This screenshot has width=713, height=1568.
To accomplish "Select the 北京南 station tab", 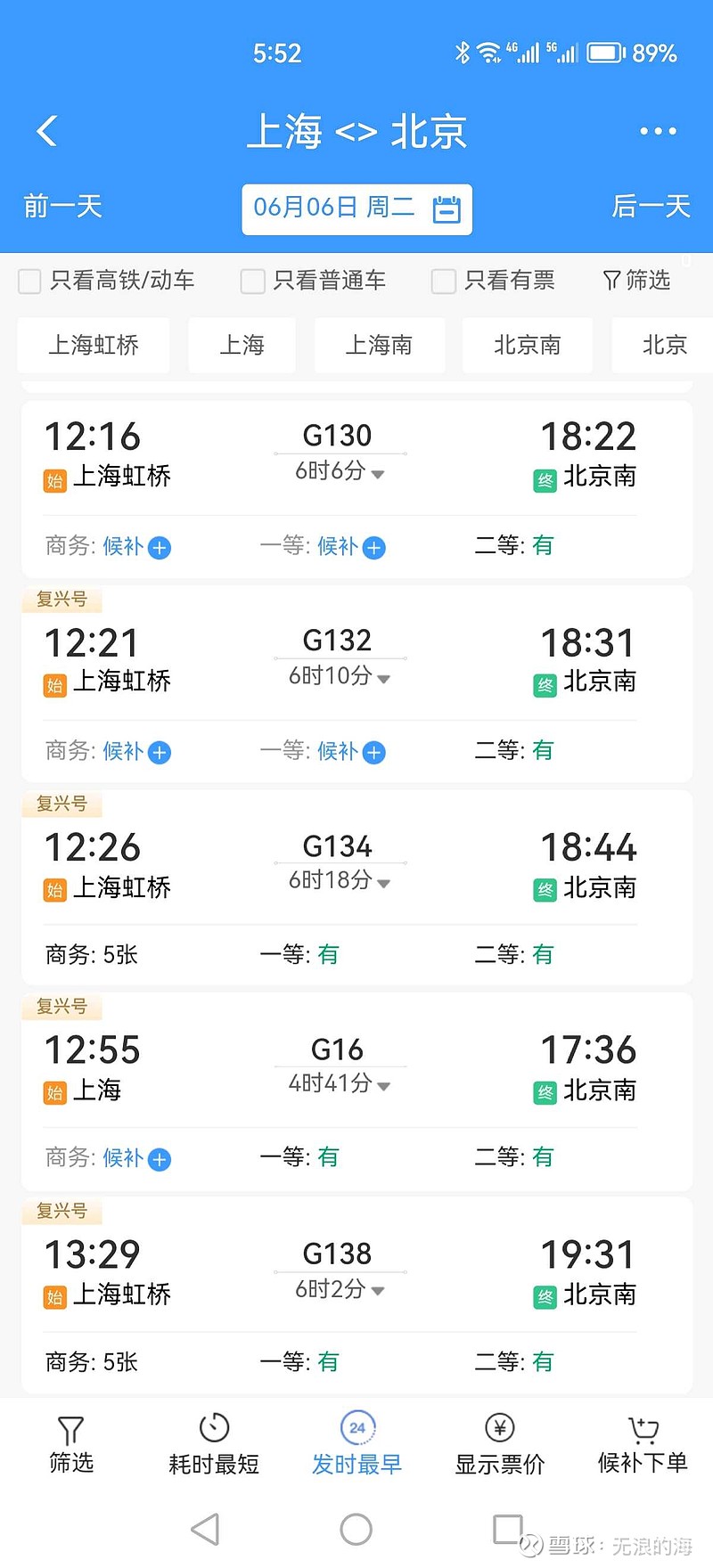I will click(527, 345).
